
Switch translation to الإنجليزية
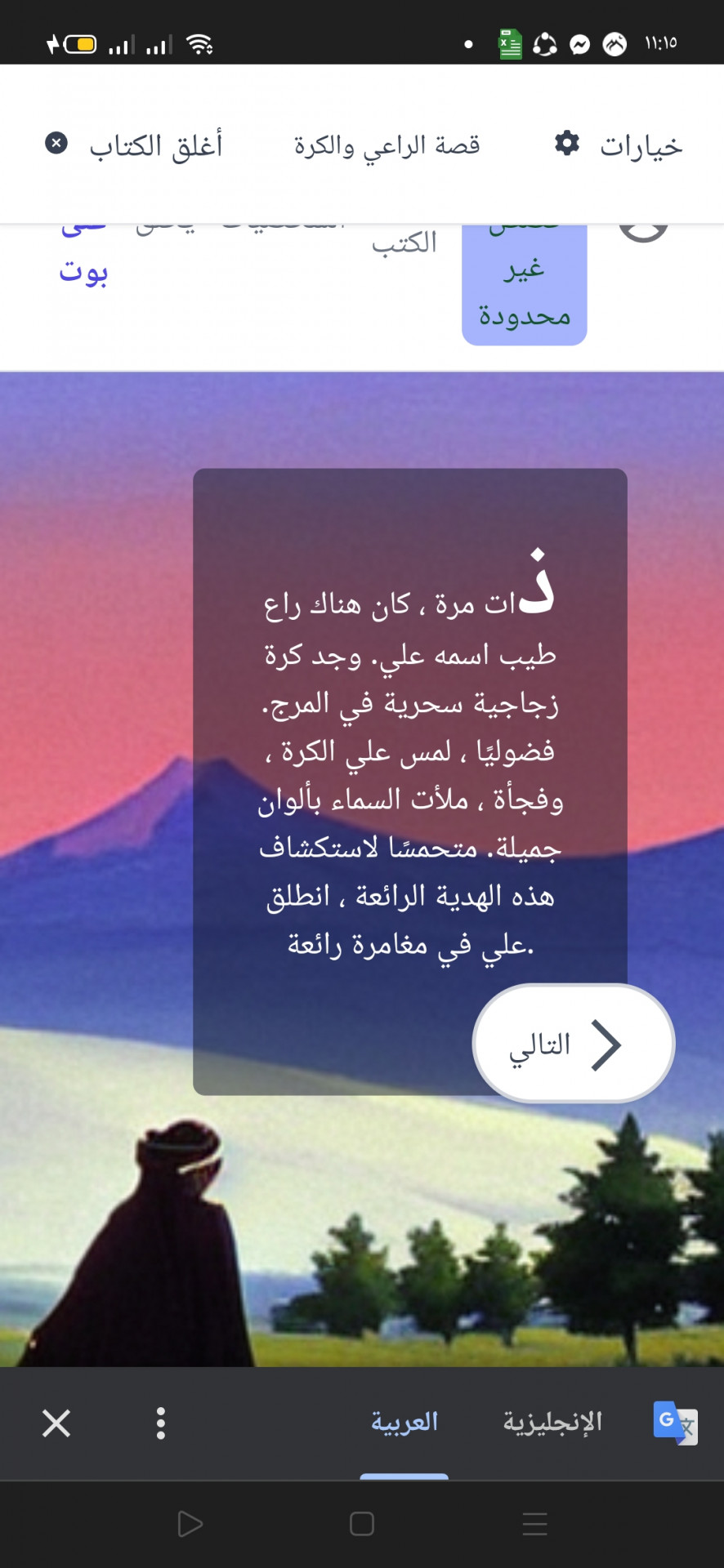(x=552, y=1423)
